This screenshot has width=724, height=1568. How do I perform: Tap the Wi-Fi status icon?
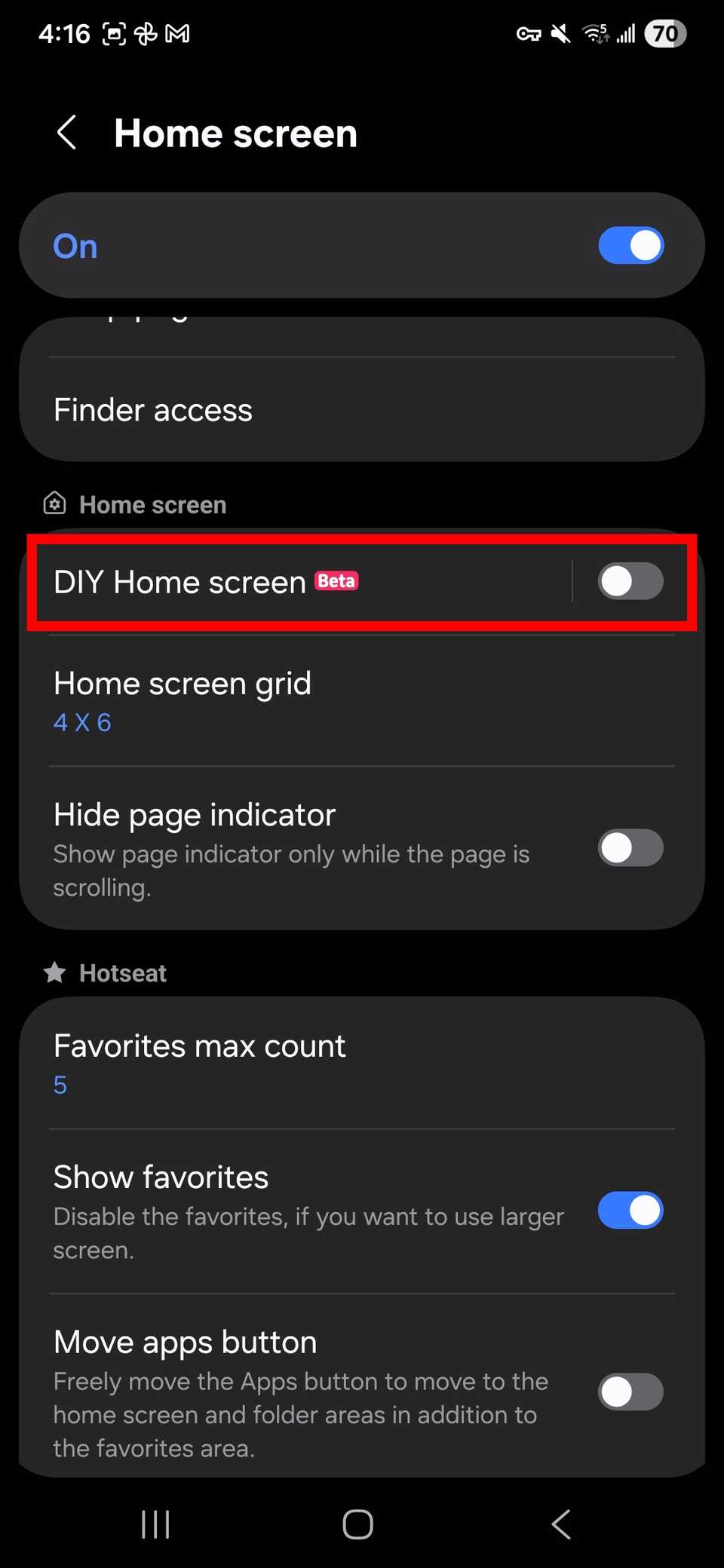pyautogui.click(x=595, y=33)
